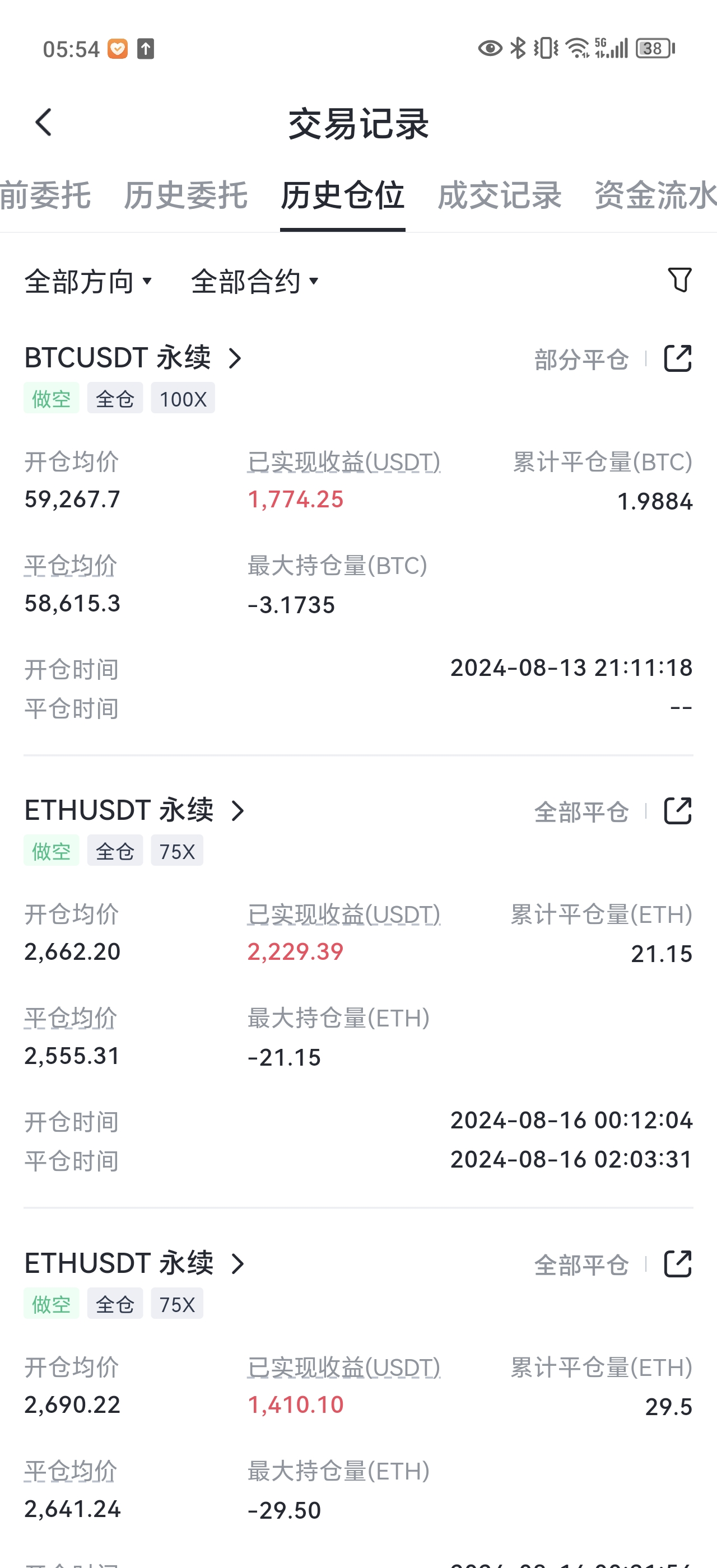This screenshot has width=717, height=1568.
Task: Switch to the 历史委托 tab
Action: 185,196
